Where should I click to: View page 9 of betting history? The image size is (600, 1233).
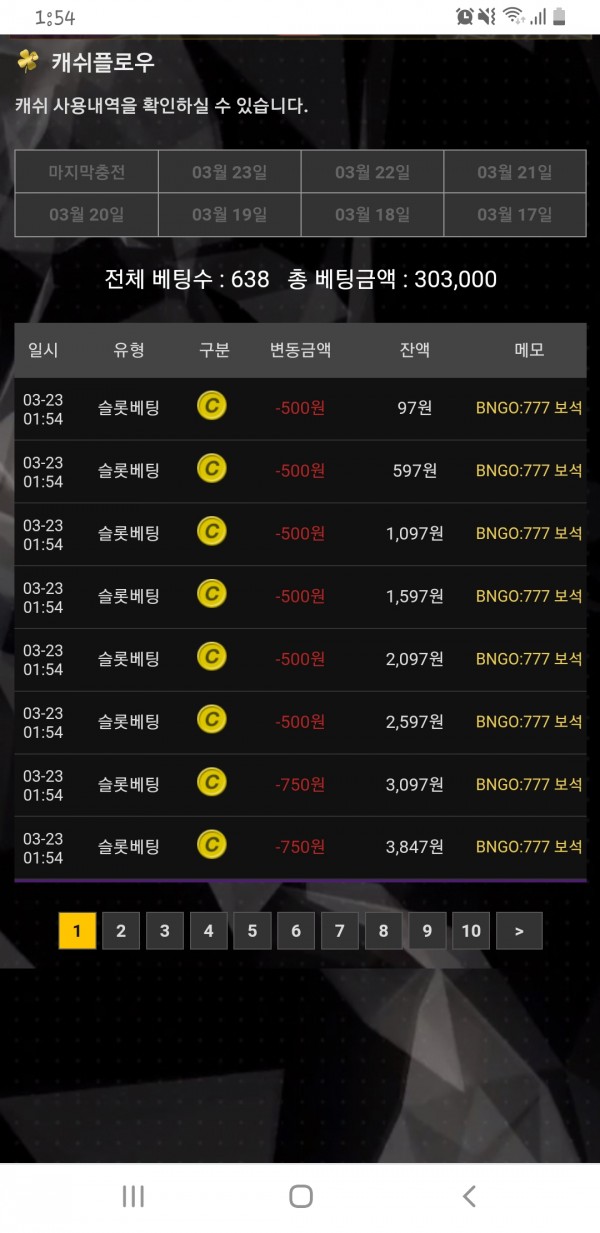(427, 931)
